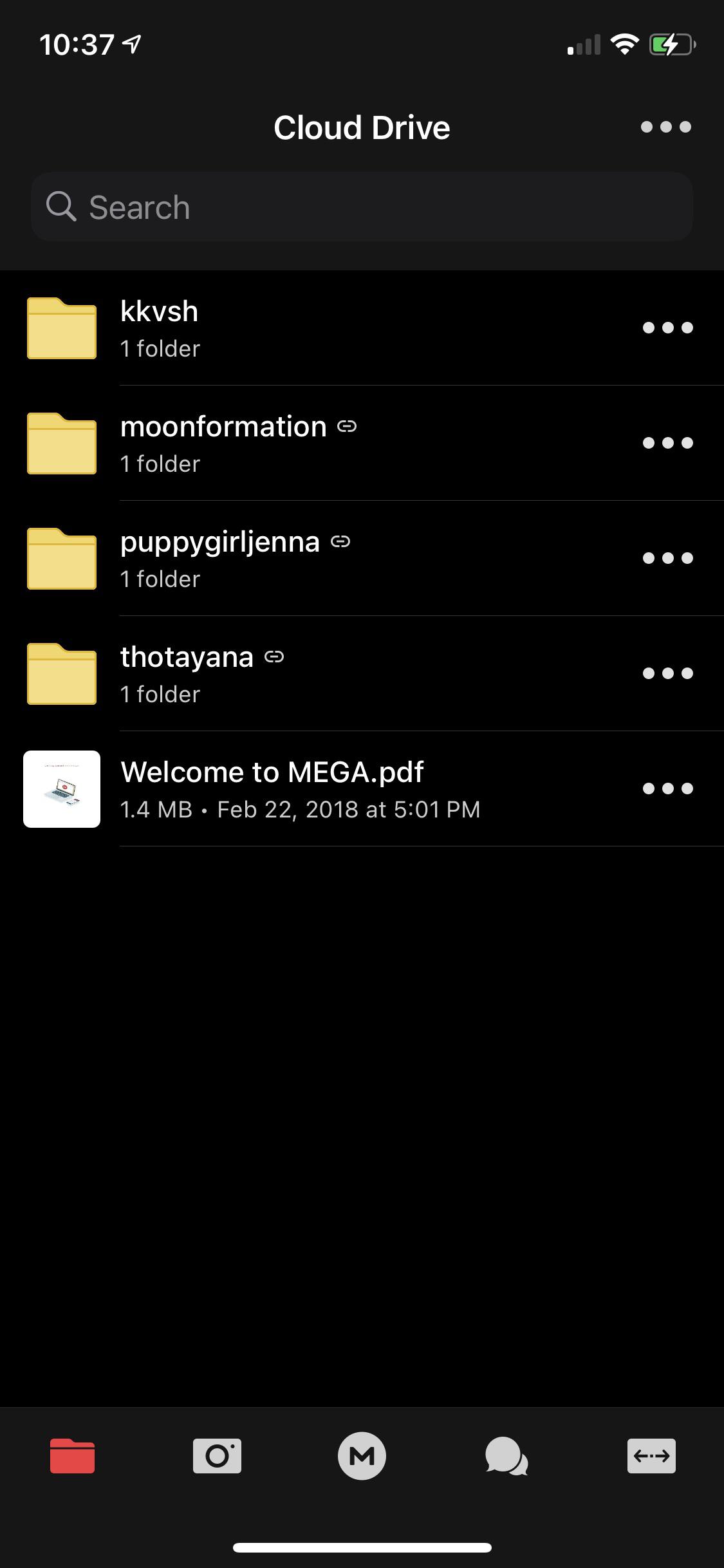The width and height of the screenshot is (724, 1568).
Task: Switch to the Chat tab
Action: [x=506, y=1455]
